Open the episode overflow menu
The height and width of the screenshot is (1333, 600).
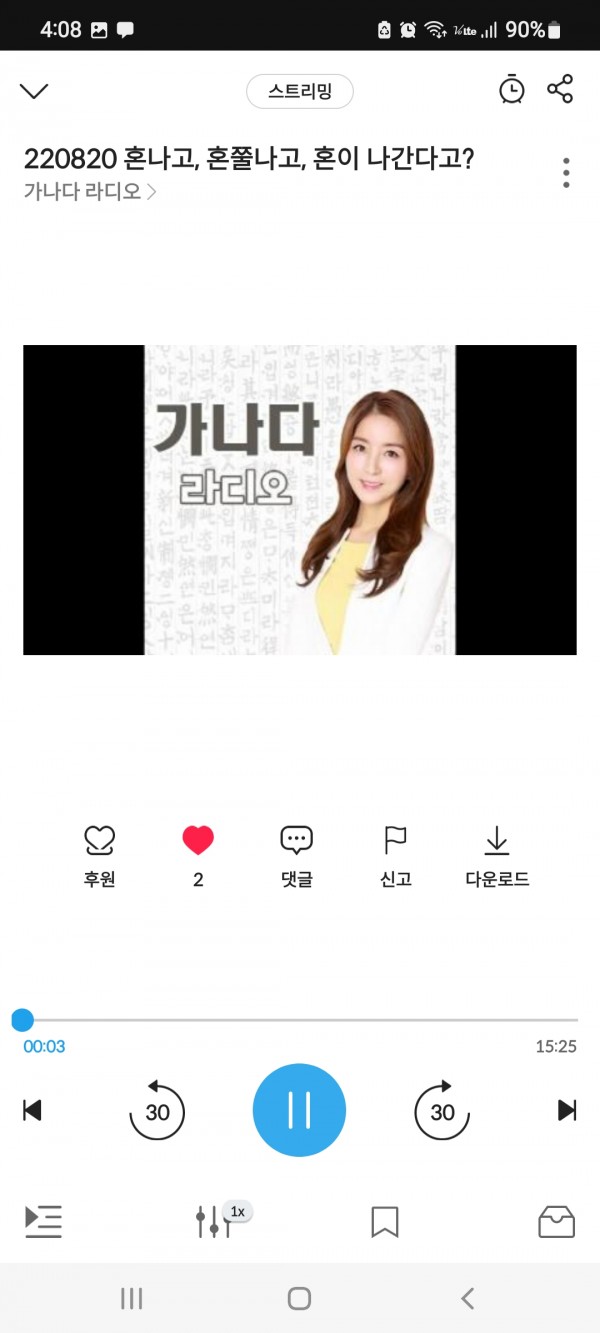(x=566, y=173)
